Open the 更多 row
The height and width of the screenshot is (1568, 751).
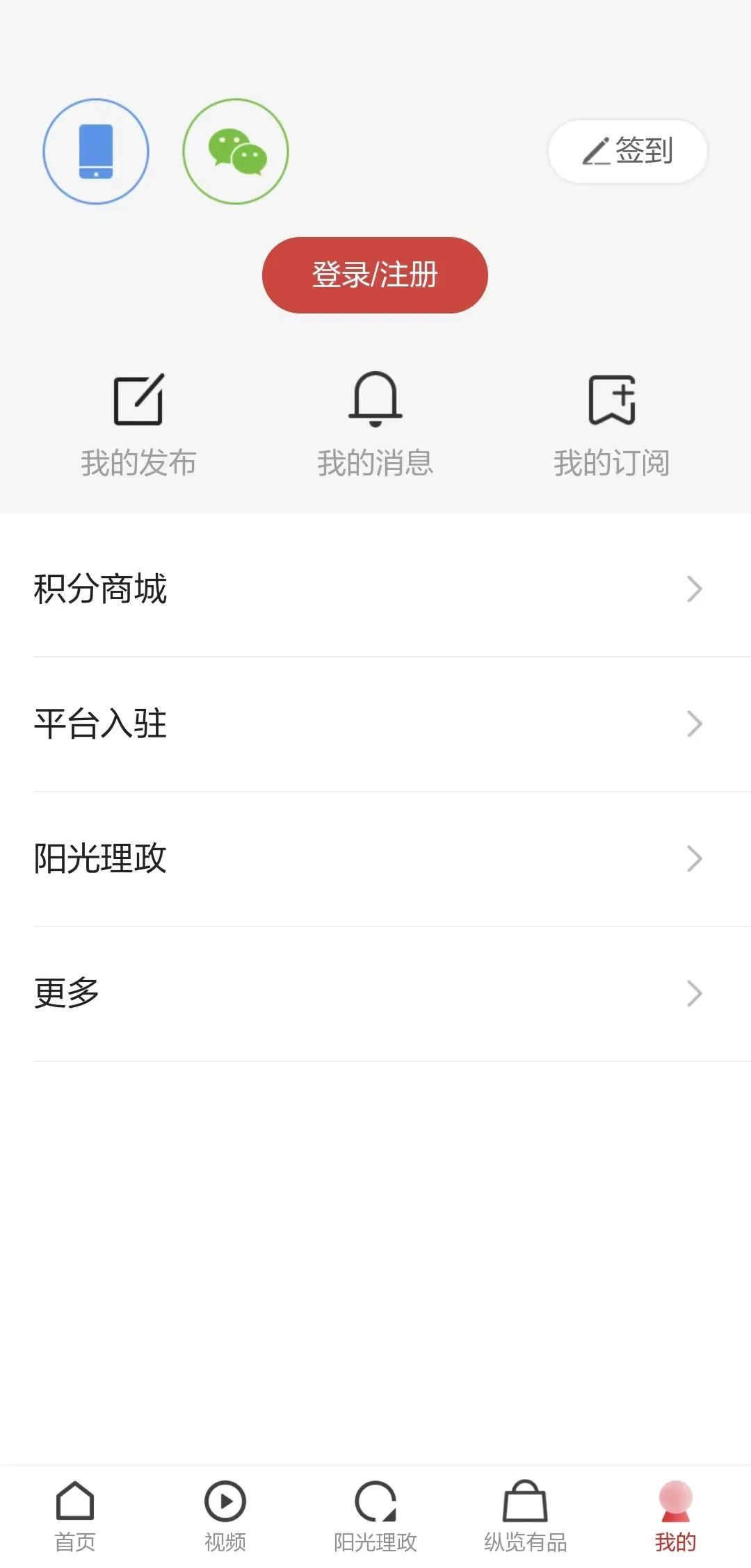tap(375, 993)
